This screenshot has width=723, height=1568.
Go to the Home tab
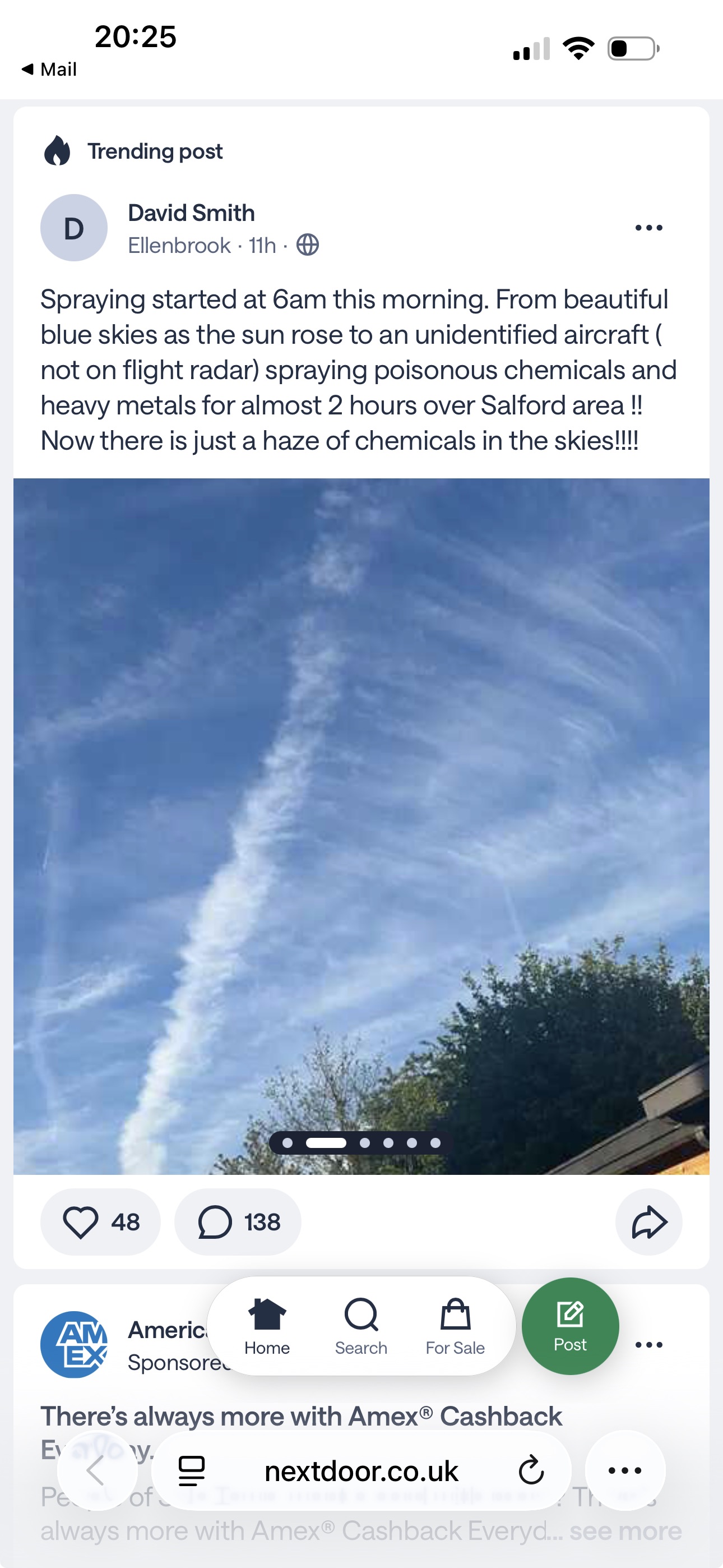point(267,1326)
